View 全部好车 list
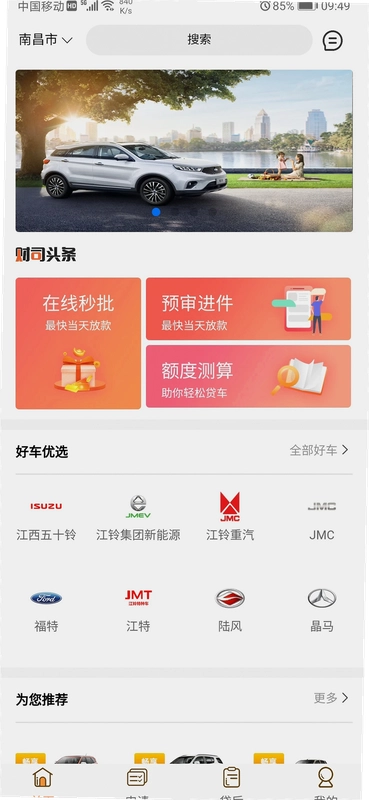 click(x=319, y=450)
